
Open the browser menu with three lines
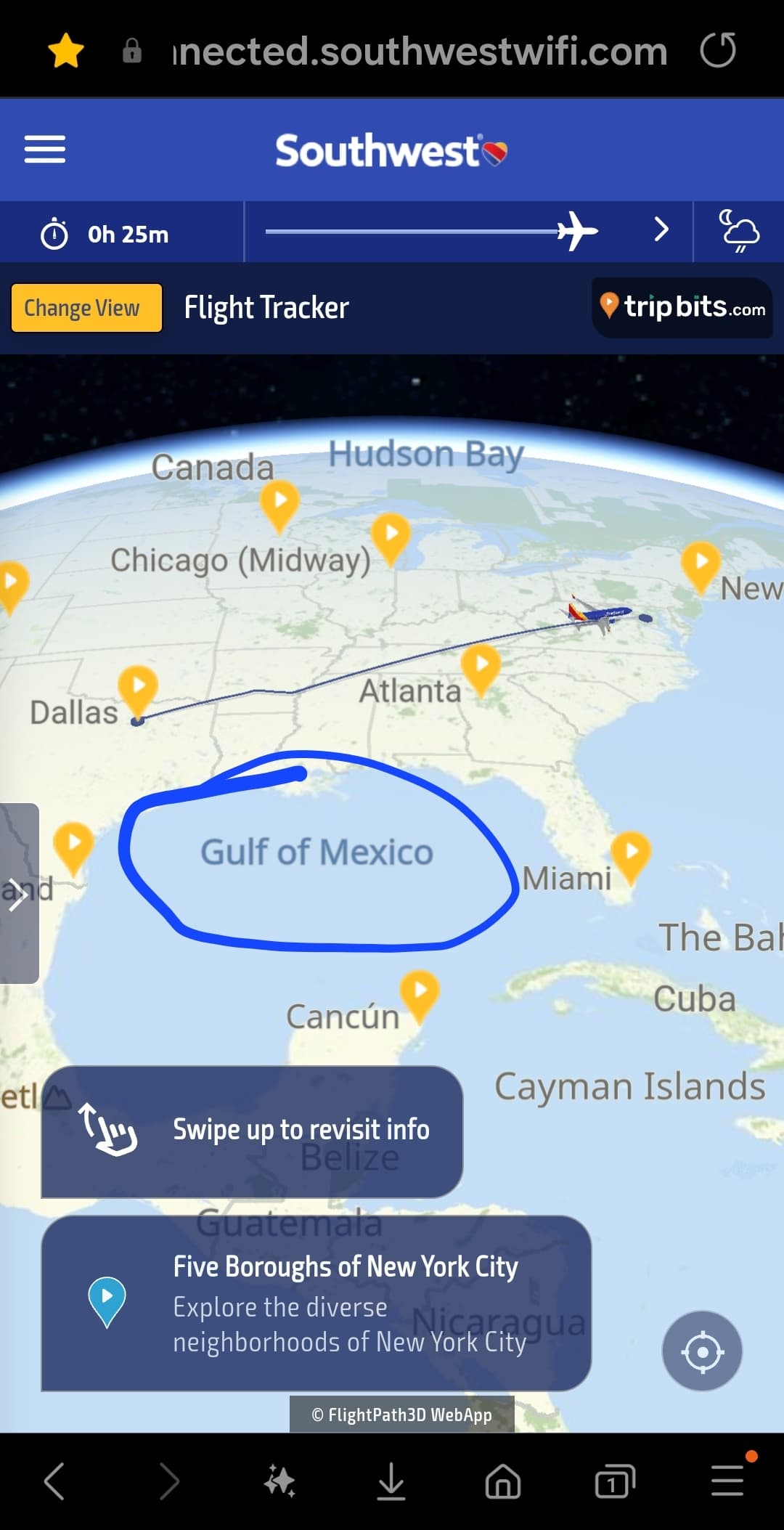728,1480
